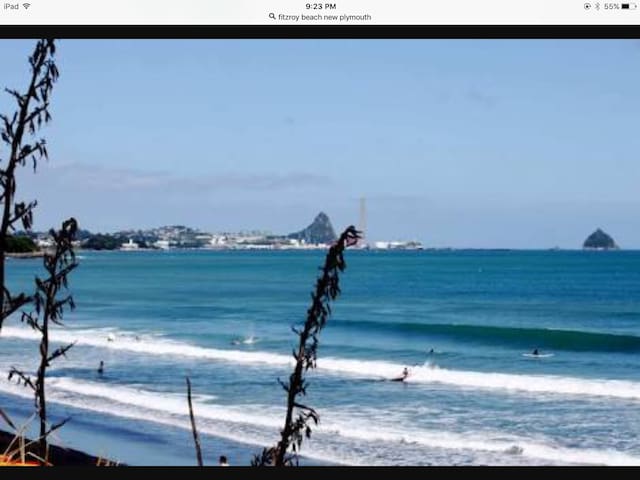Screen dimensions: 640x480
Task: Tap the 'fitzroy beach new plymouth' address bar
Action: (320, 17)
